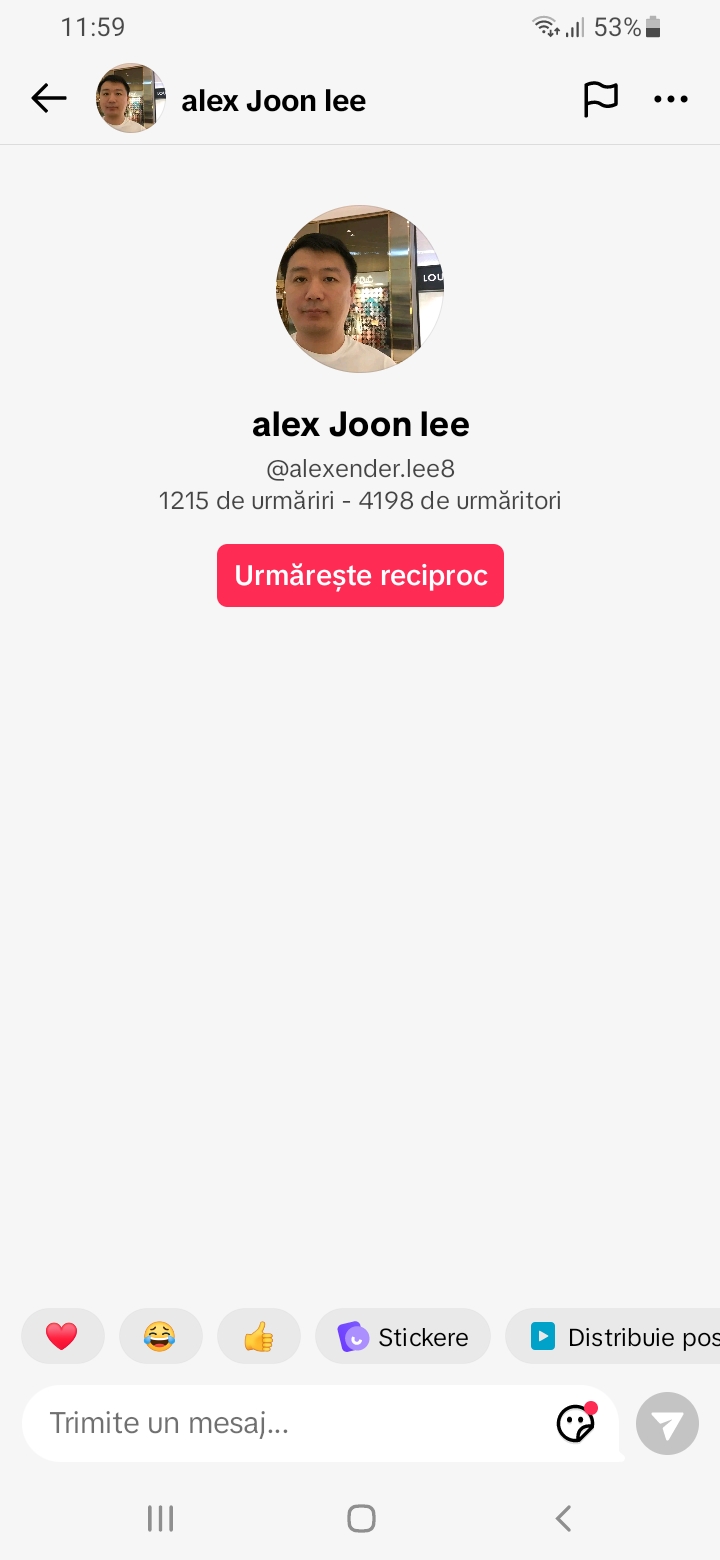Go back using the top-left arrow

(x=48, y=98)
